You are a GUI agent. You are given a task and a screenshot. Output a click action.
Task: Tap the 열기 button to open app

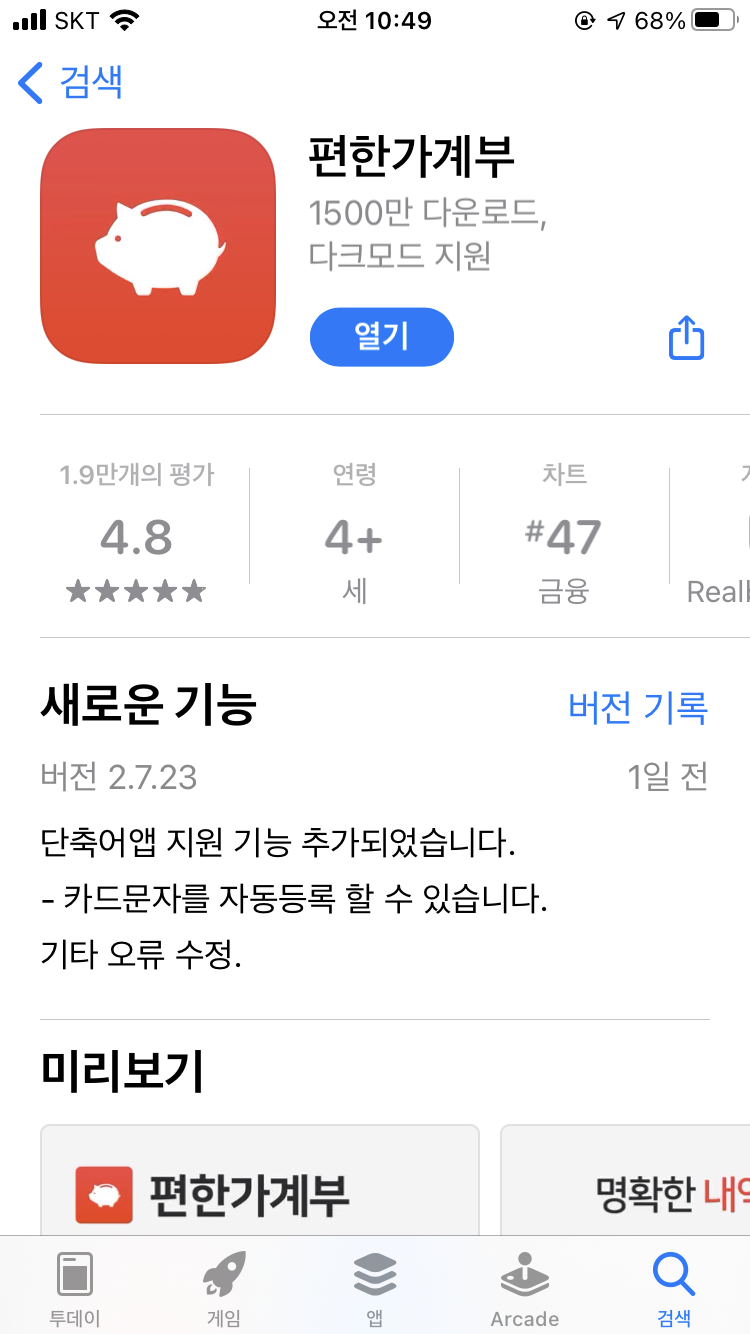pyautogui.click(x=382, y=337)
